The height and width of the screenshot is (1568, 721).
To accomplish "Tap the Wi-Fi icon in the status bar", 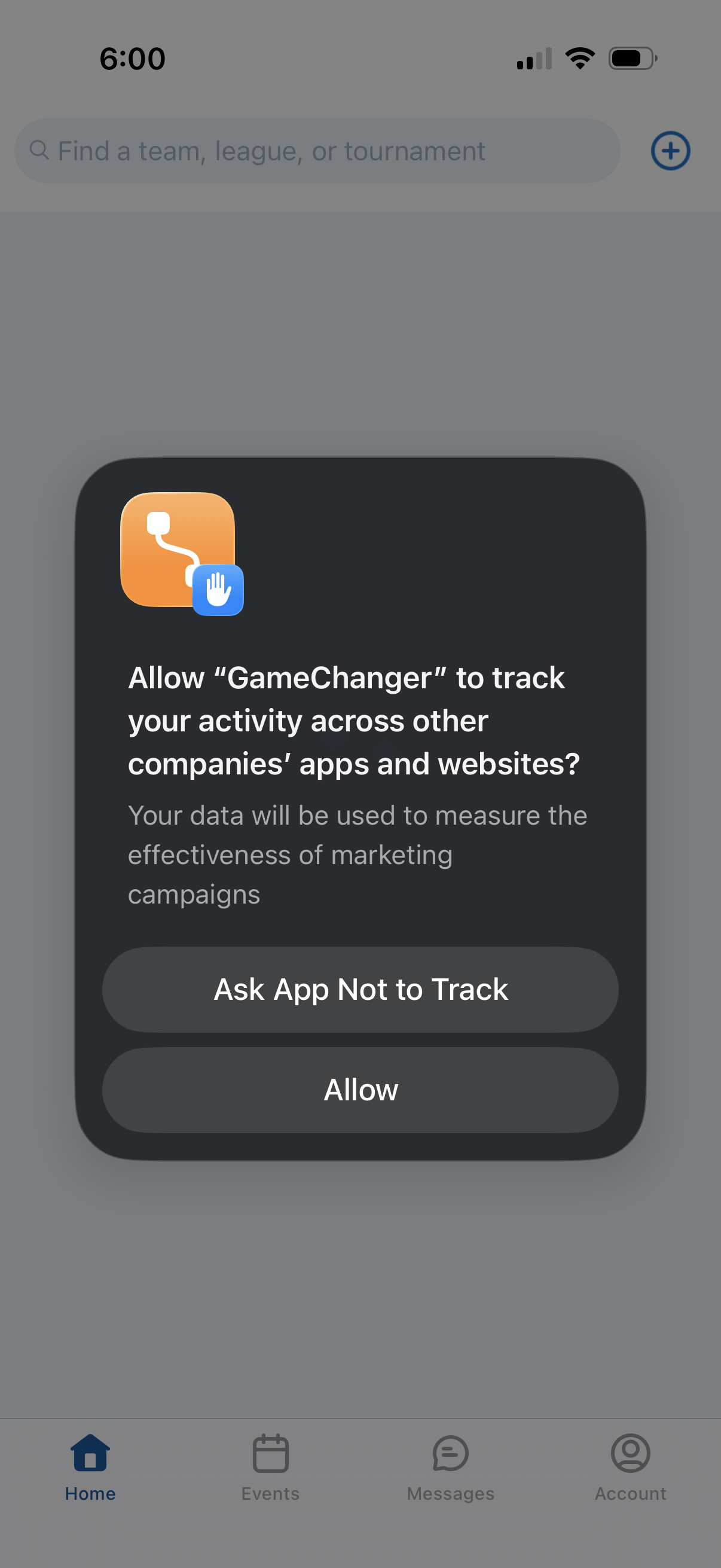I will tap(579, 57).
